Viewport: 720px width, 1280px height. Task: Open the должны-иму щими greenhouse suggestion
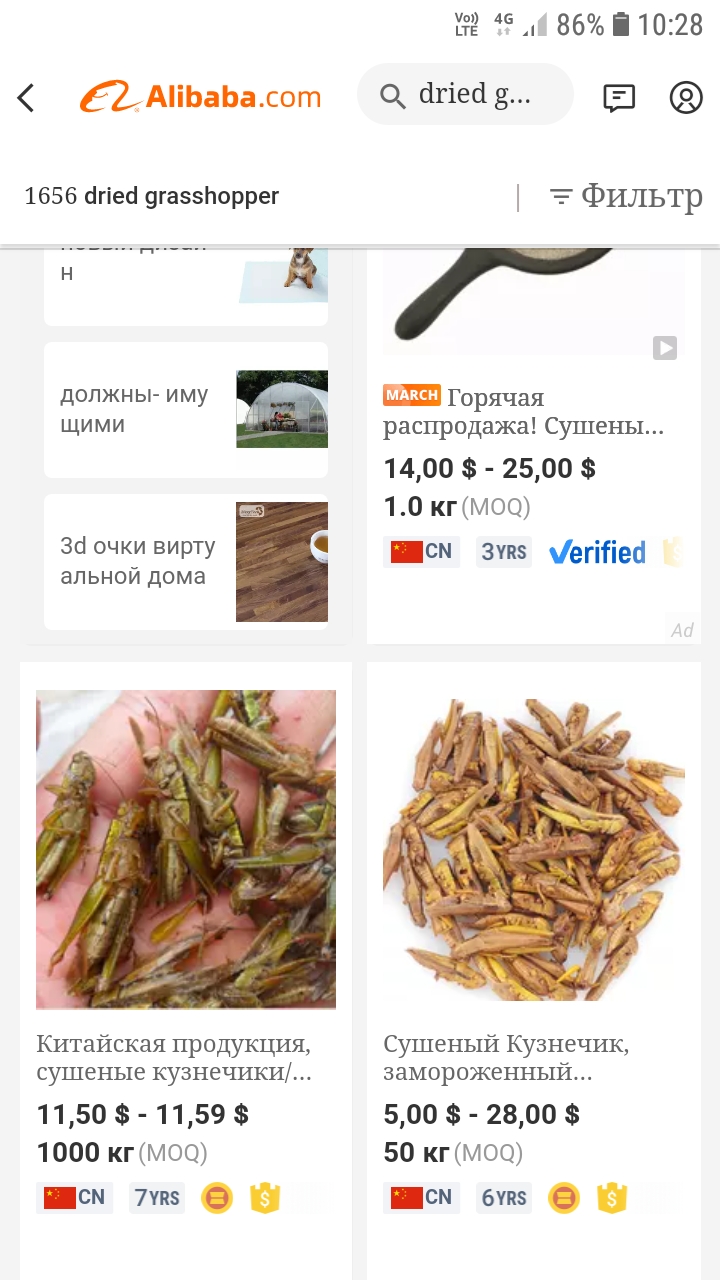pos(186,410)
